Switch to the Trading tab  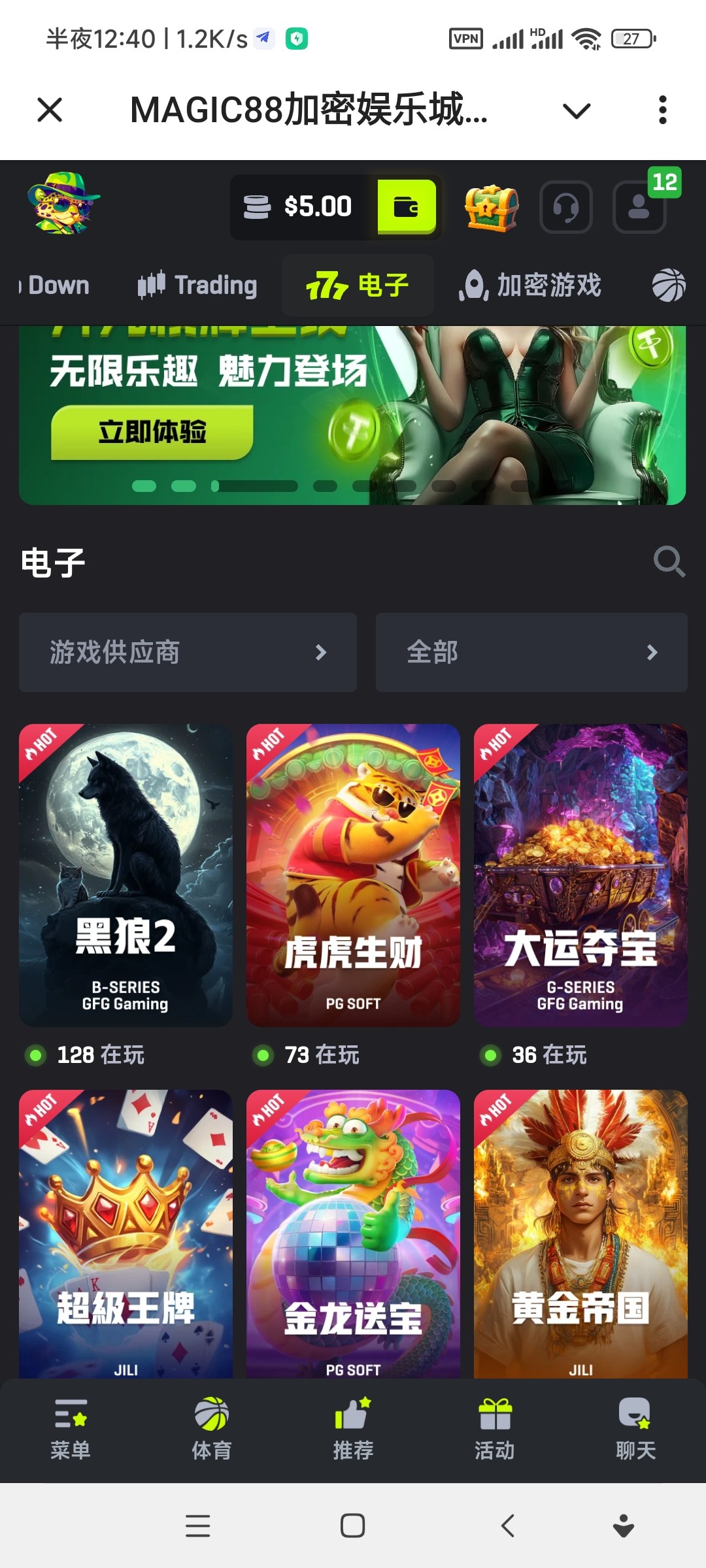(197, 286)
